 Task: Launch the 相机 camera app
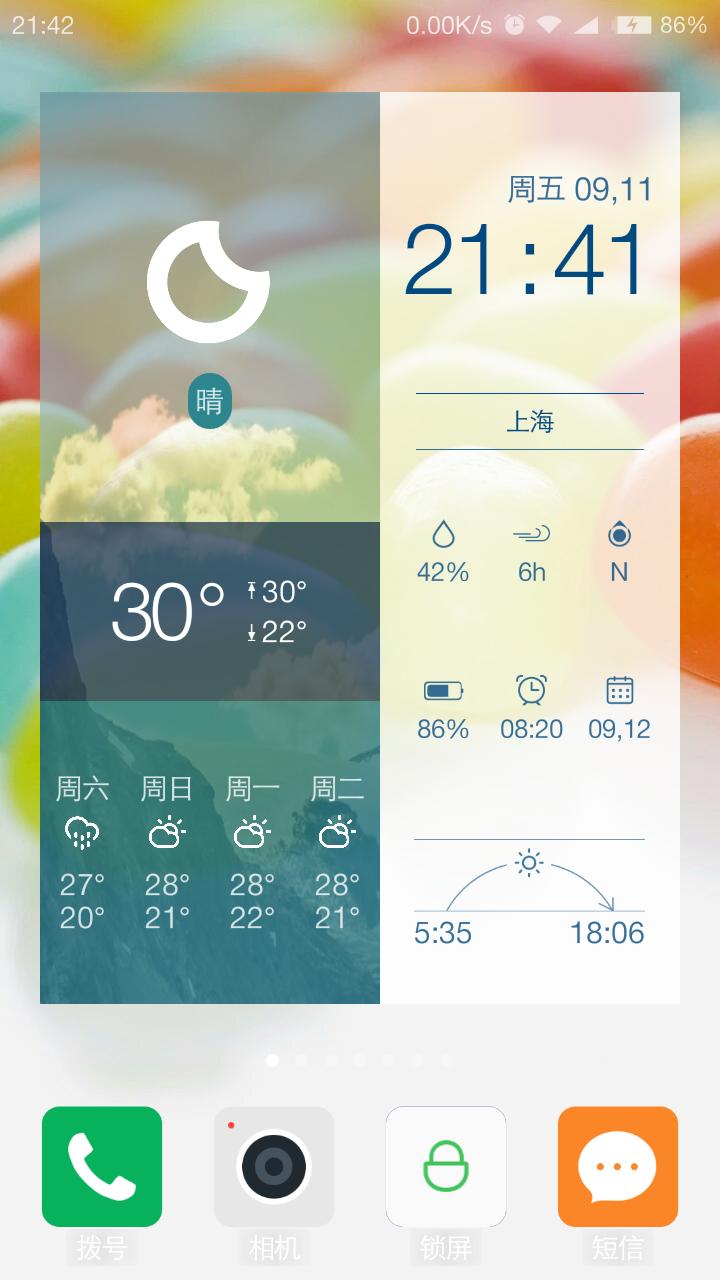[x=274, y=1166]
